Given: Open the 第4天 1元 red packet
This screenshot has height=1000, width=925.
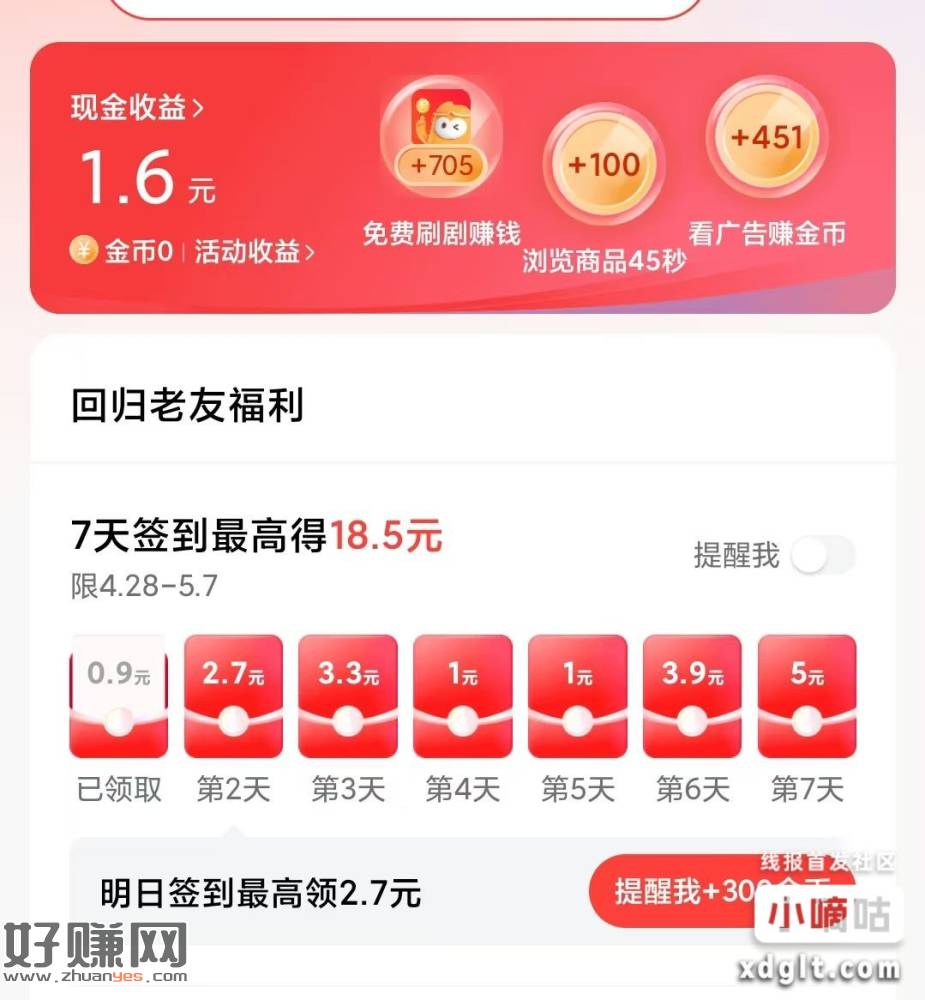Looking at the screenshot, I should coord(463,697).
